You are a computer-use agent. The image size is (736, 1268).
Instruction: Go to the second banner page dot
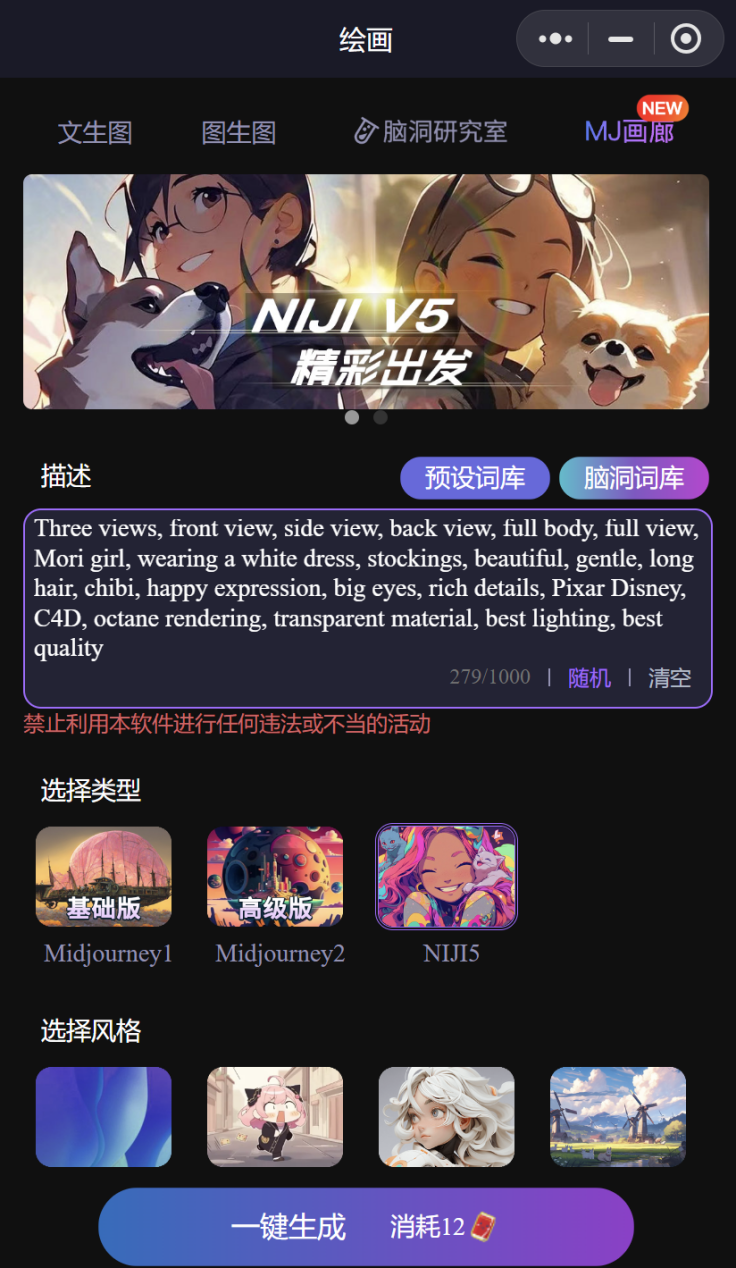coord(381,418)
